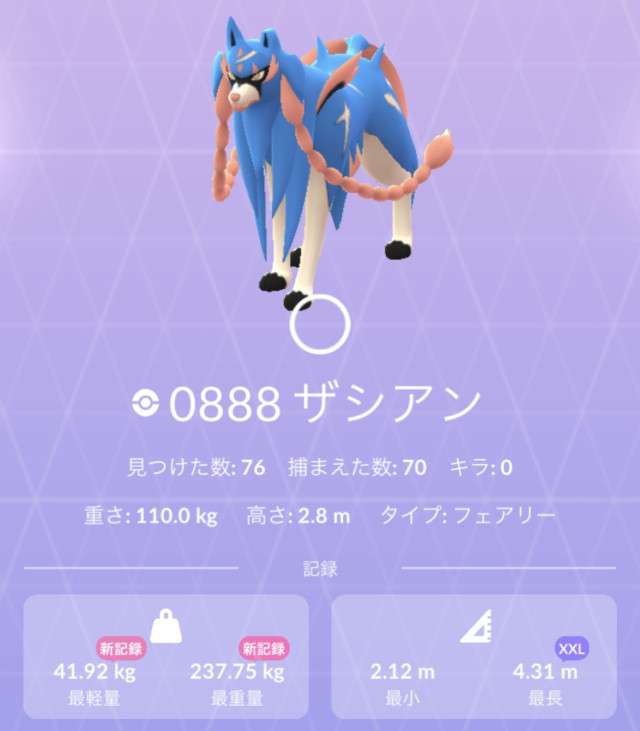This screenshot has height=731, width=640.
Task: Open the weight records card
Action: click(166, 656)
